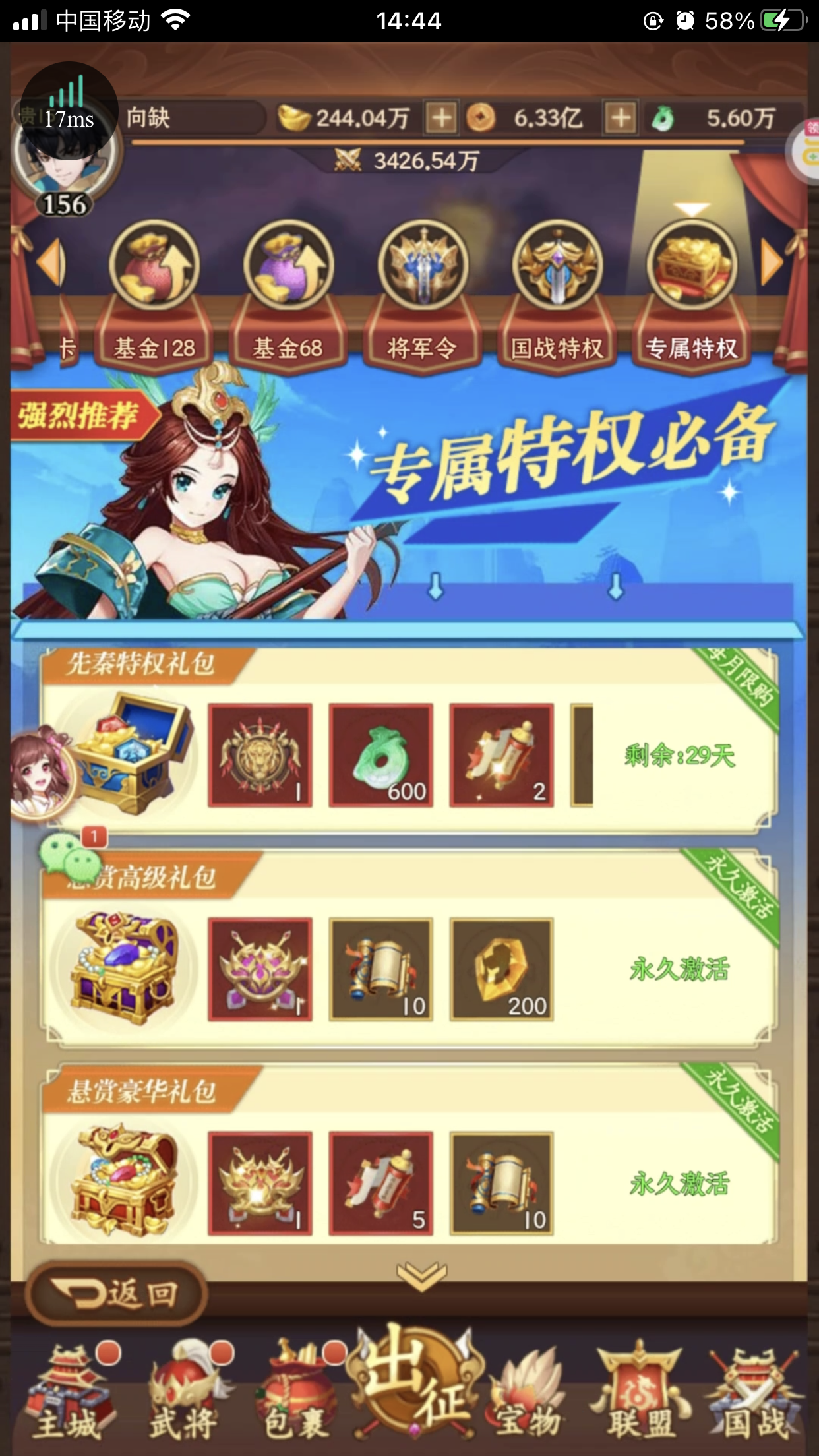The width and height of the screenshot is (819, 1456).
Task: Tap the plus button beside gold ingots
Action: pos(441,119)
